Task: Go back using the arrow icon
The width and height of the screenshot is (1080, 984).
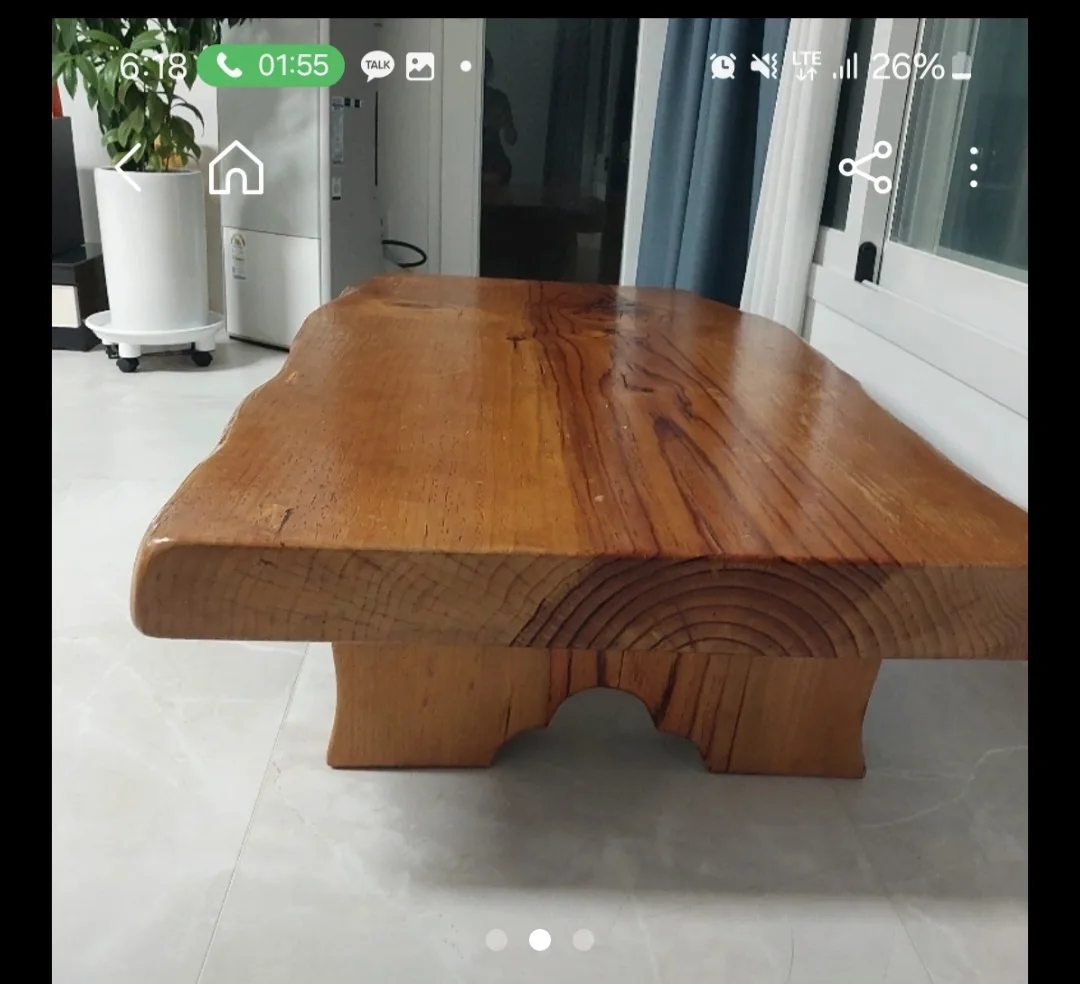Action: (x=128, y=167)
